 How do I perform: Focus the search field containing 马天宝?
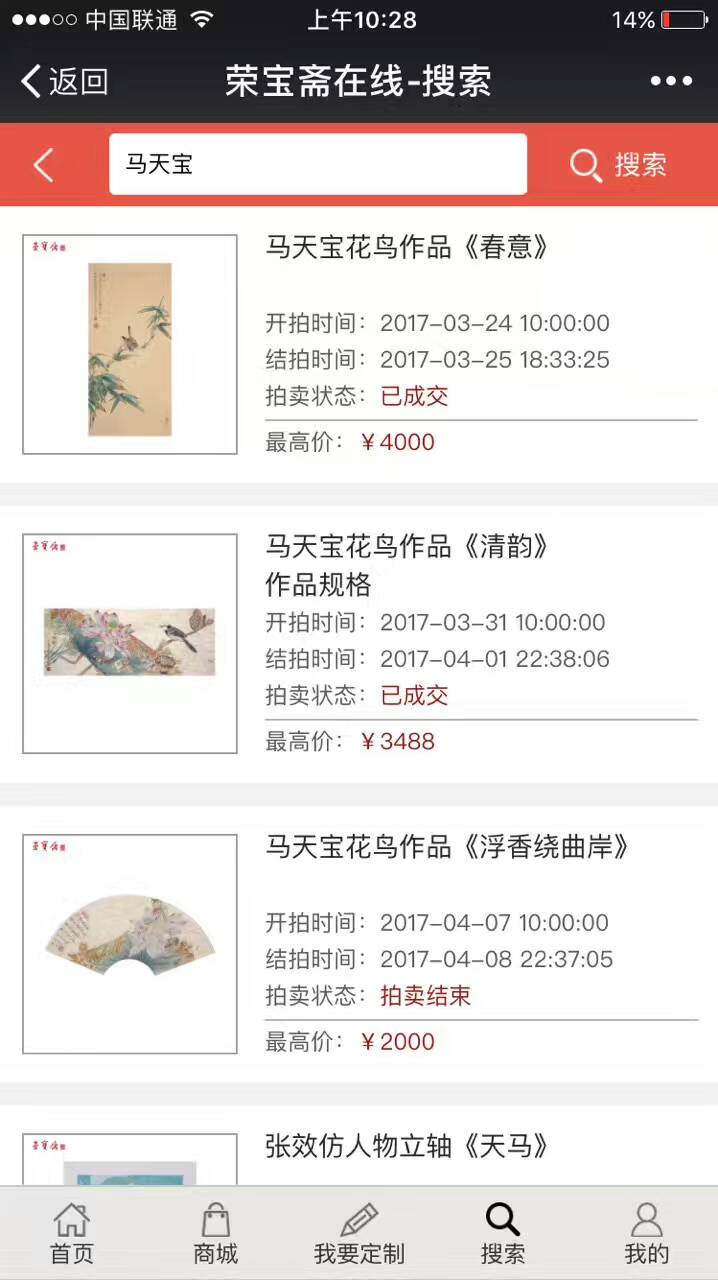click(318, 164)
